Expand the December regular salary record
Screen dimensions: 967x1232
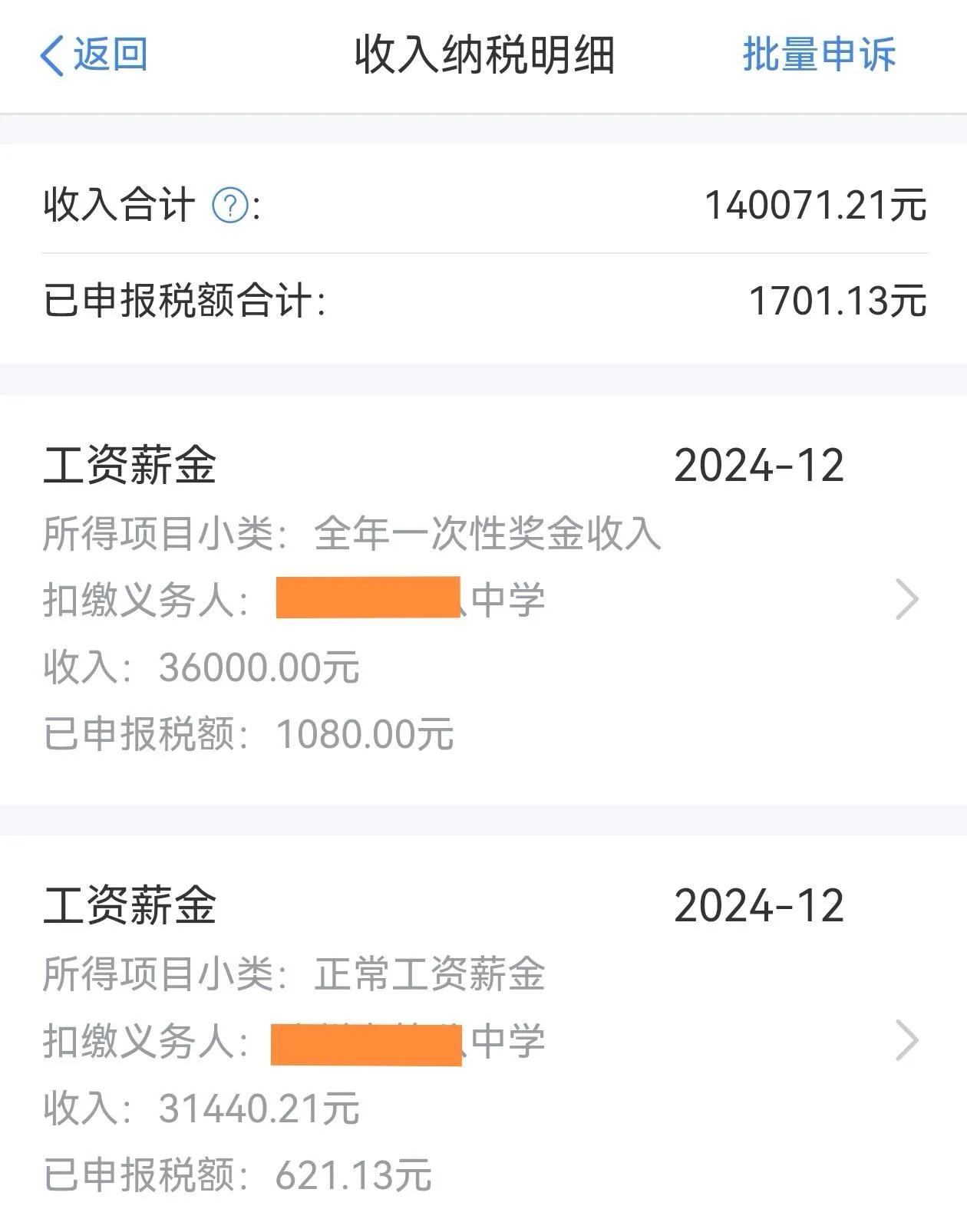click(460, 1041)
